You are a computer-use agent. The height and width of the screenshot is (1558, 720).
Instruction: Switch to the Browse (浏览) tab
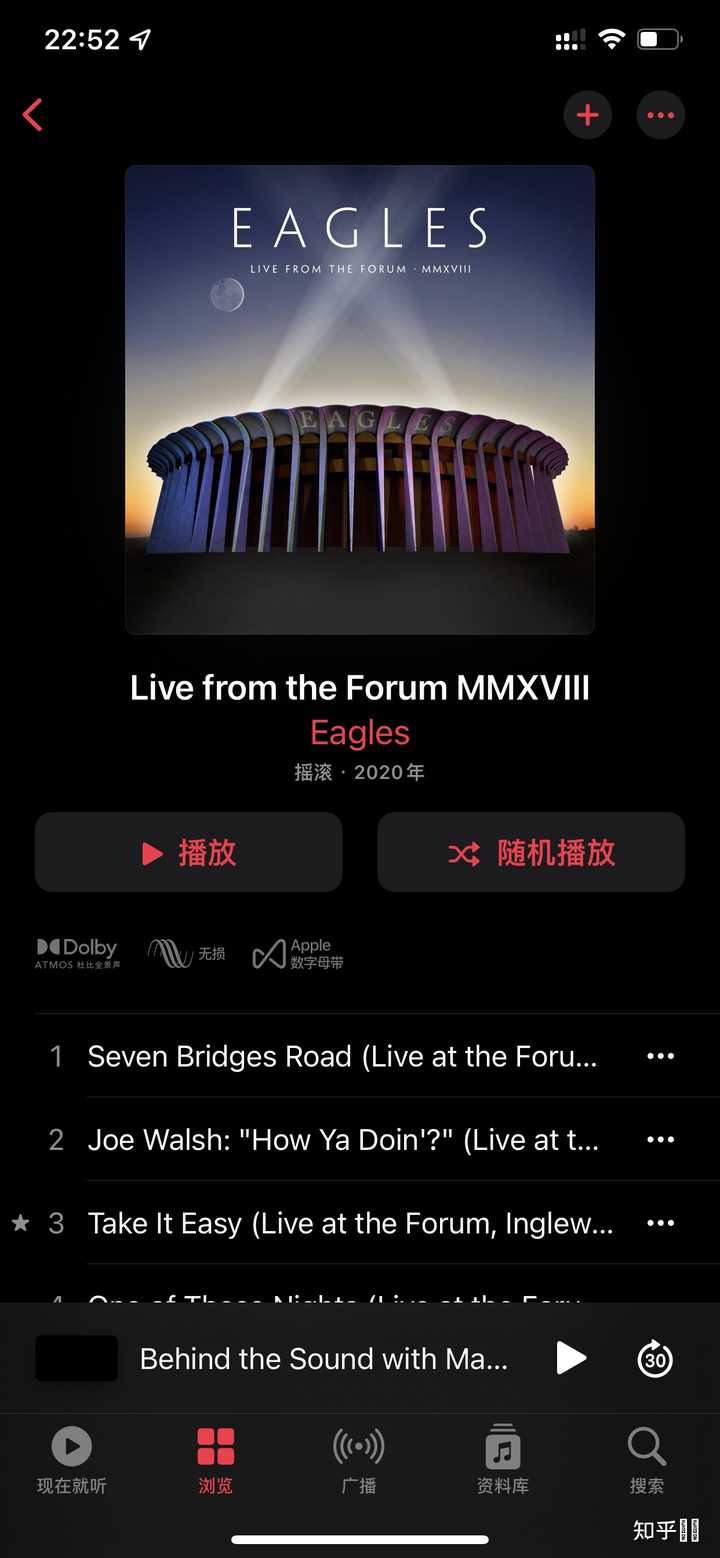214,1448
